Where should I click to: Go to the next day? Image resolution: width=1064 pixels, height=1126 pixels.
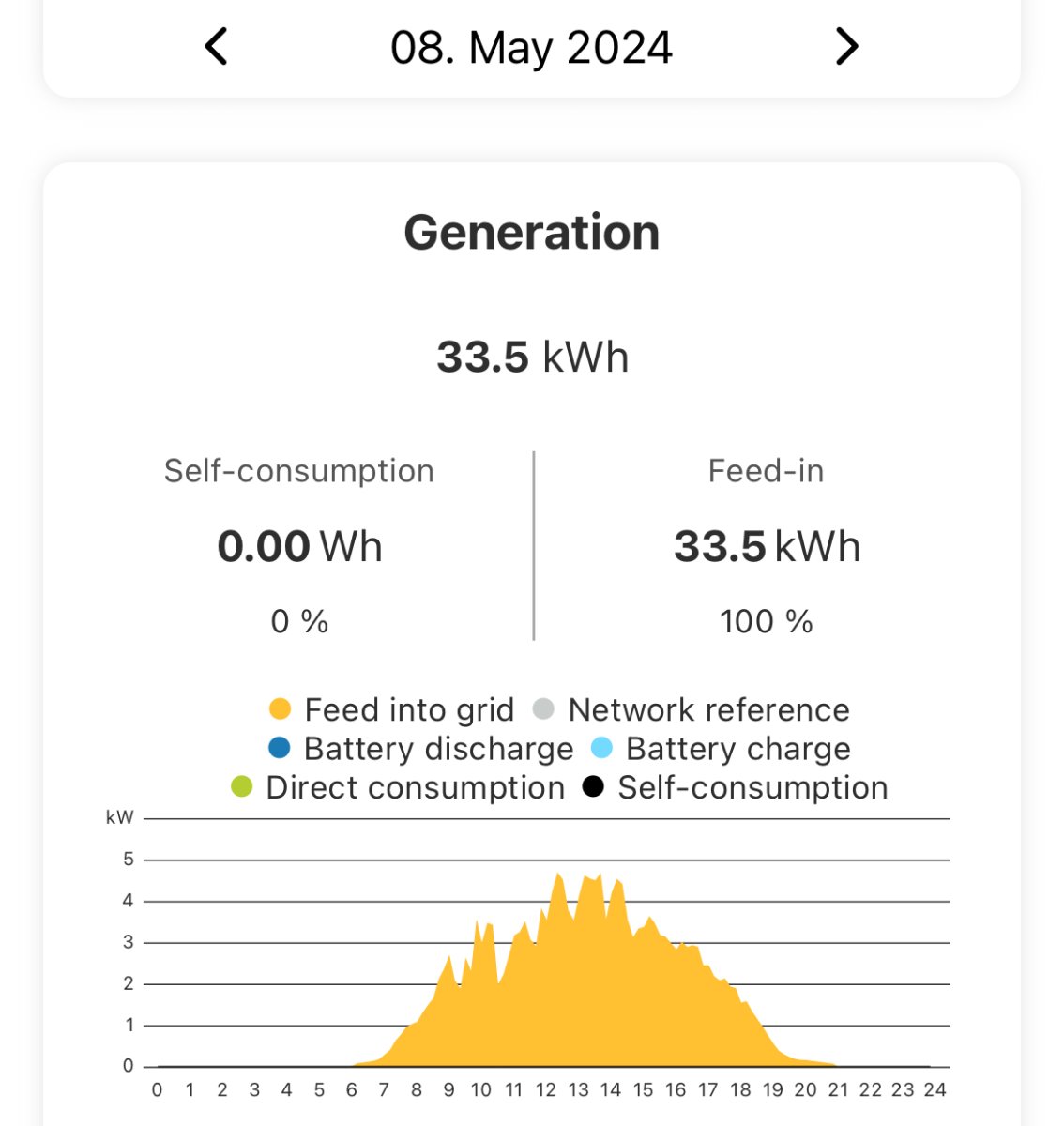point(846,47)
